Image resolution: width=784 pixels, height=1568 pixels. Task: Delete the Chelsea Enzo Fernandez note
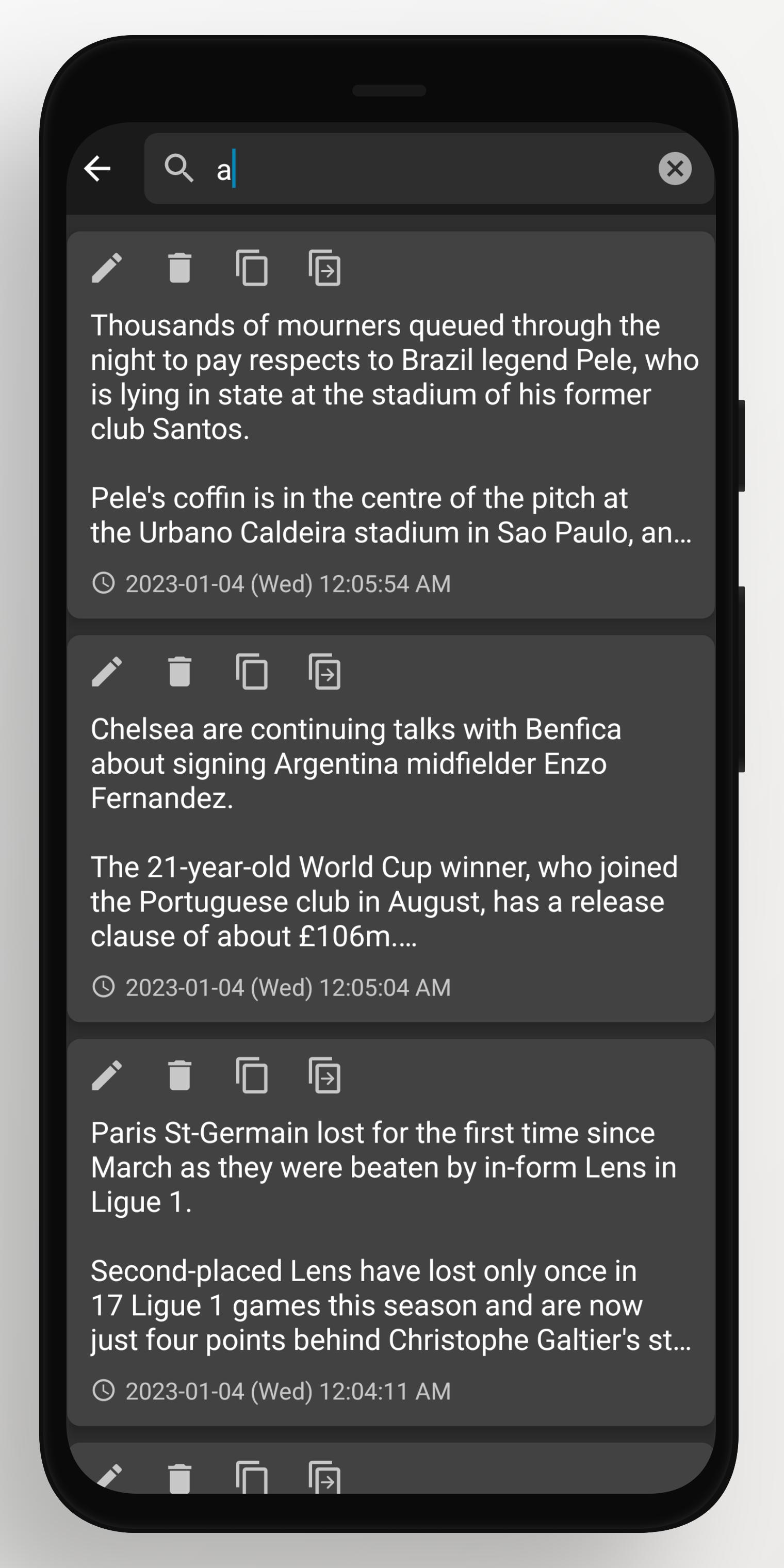click(179, 672)
